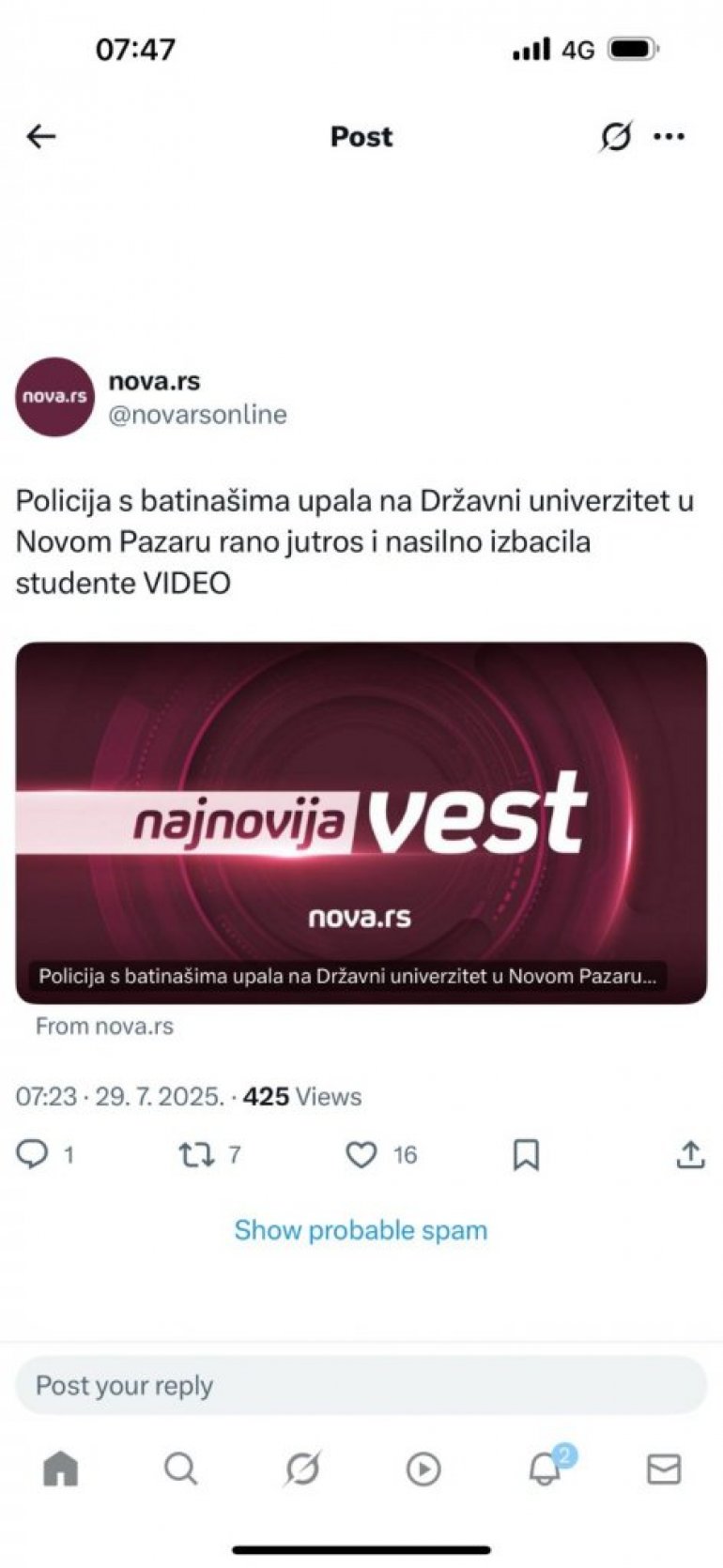Open the najnovija vest article card
The height and width of the screenshot is (1568, 723).
coord(361,823)
